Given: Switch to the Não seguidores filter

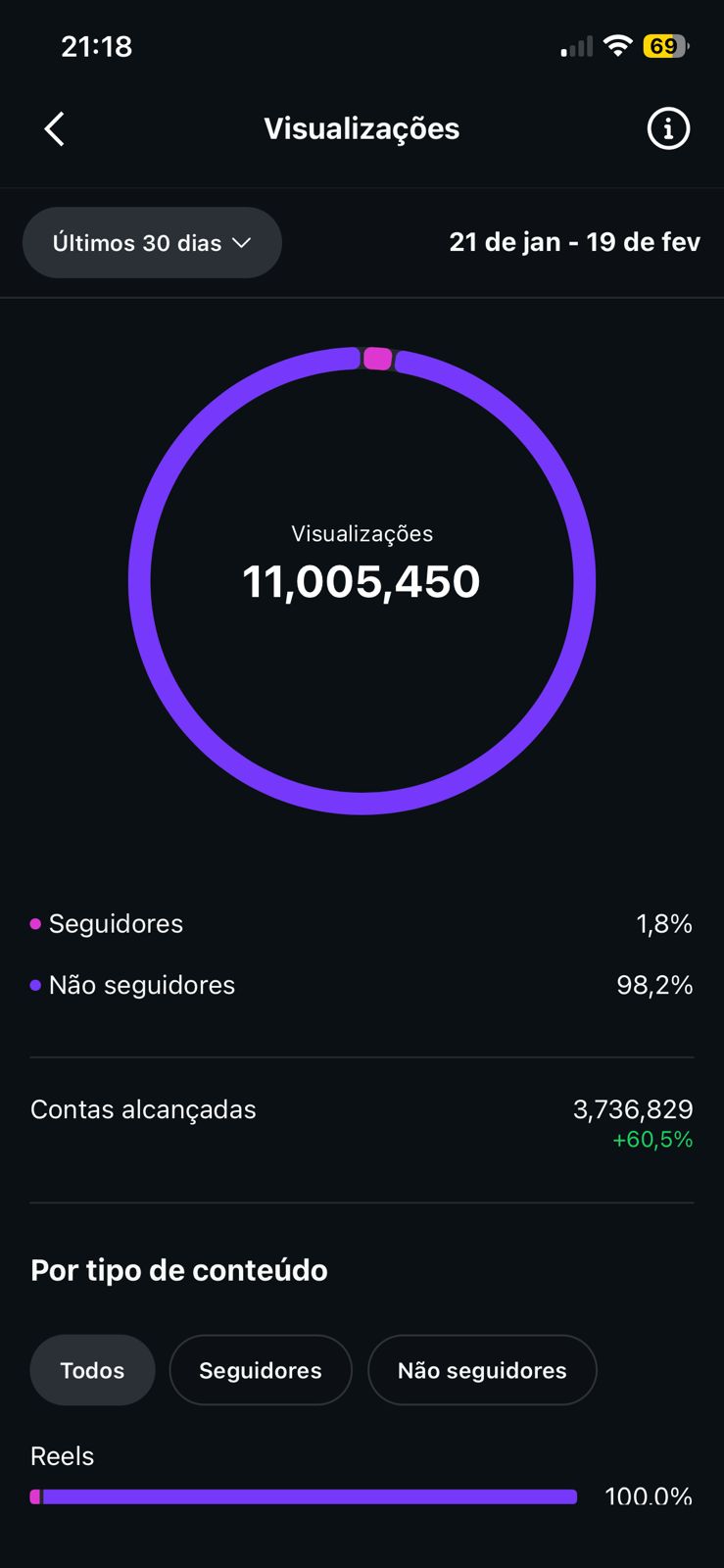Looking at the screenshot, I should [481, 1370].
